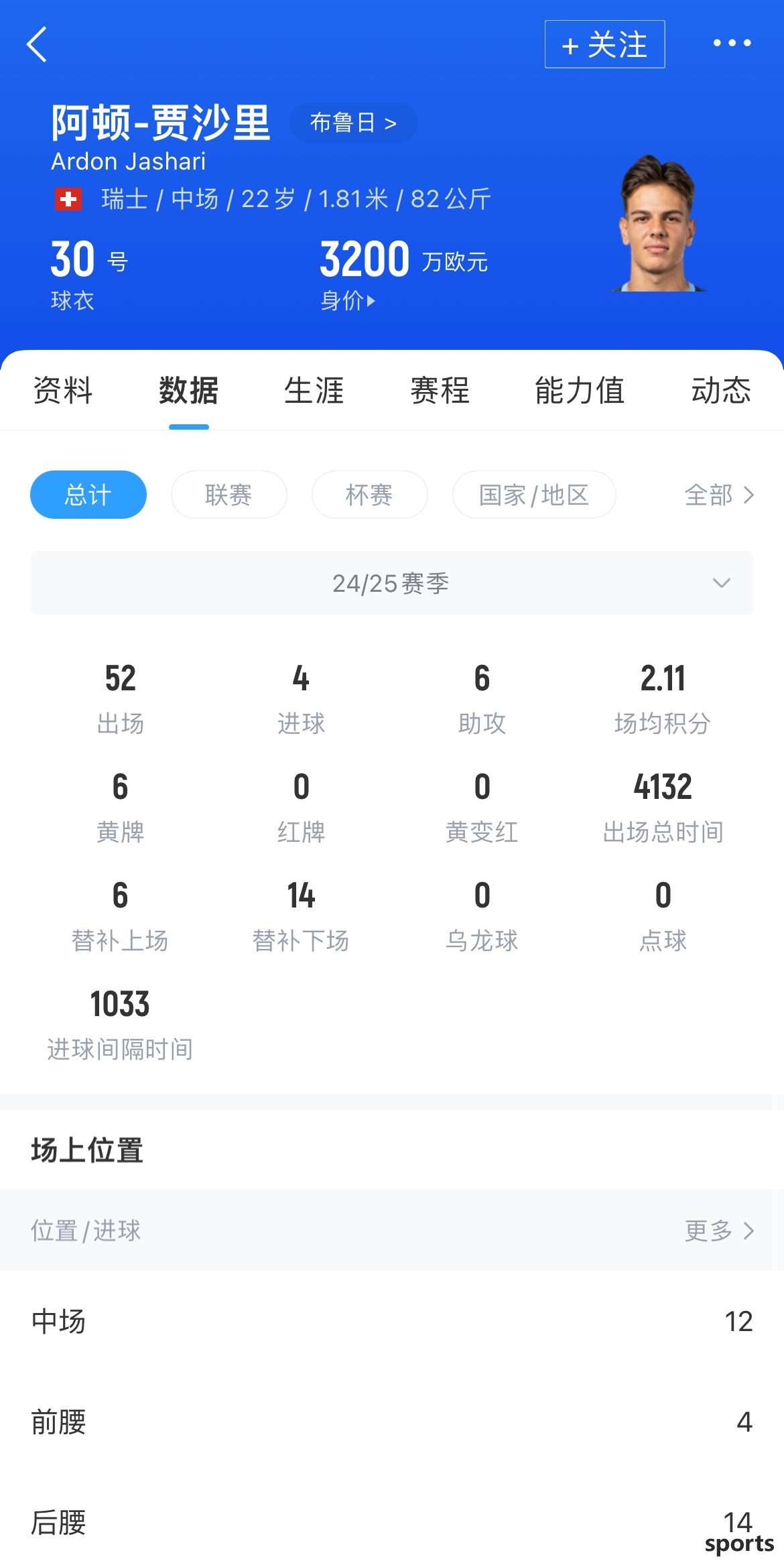Follow the player with 关注 button
This screenshot has width=784, height=1565.
(x=604, y=44)
